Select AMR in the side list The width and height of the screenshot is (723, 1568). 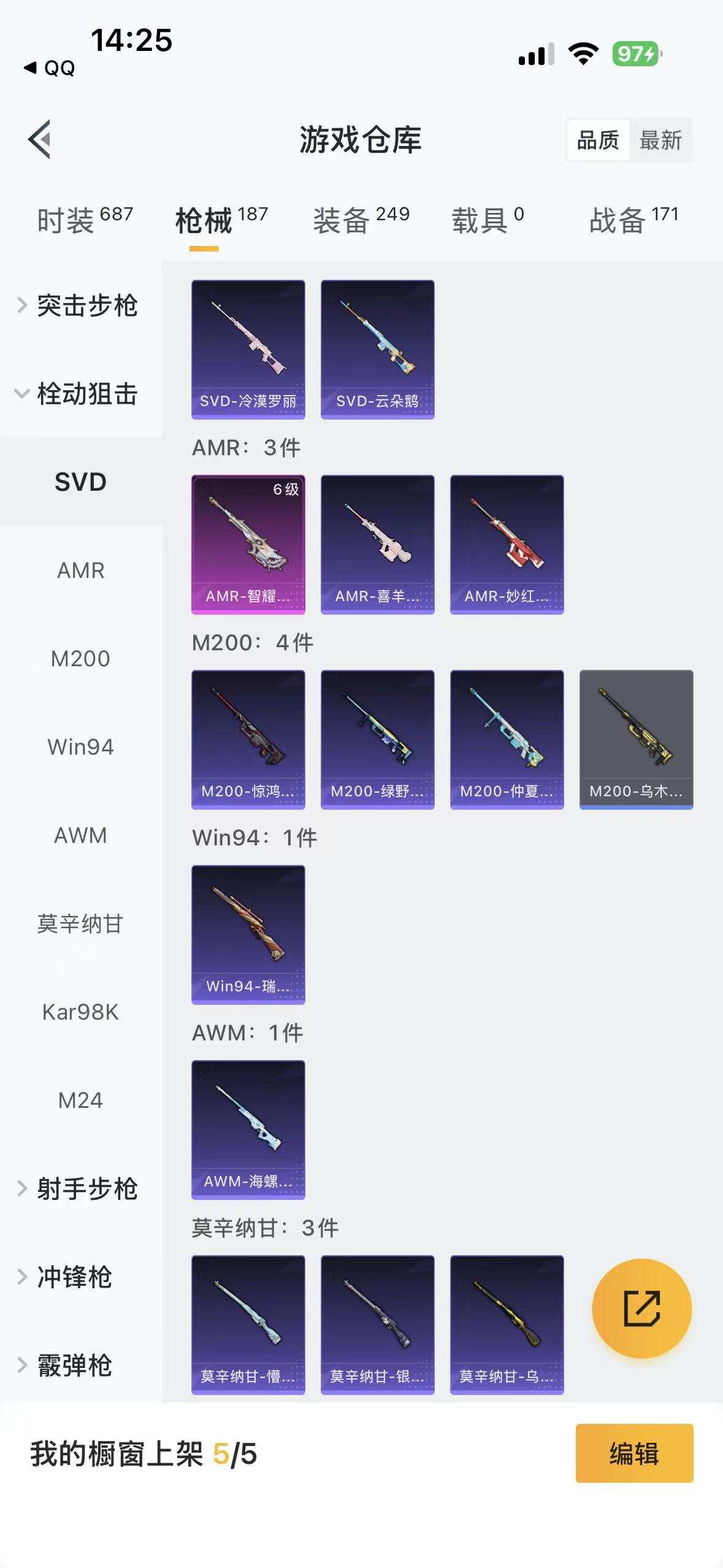click(x=80, y=571)
